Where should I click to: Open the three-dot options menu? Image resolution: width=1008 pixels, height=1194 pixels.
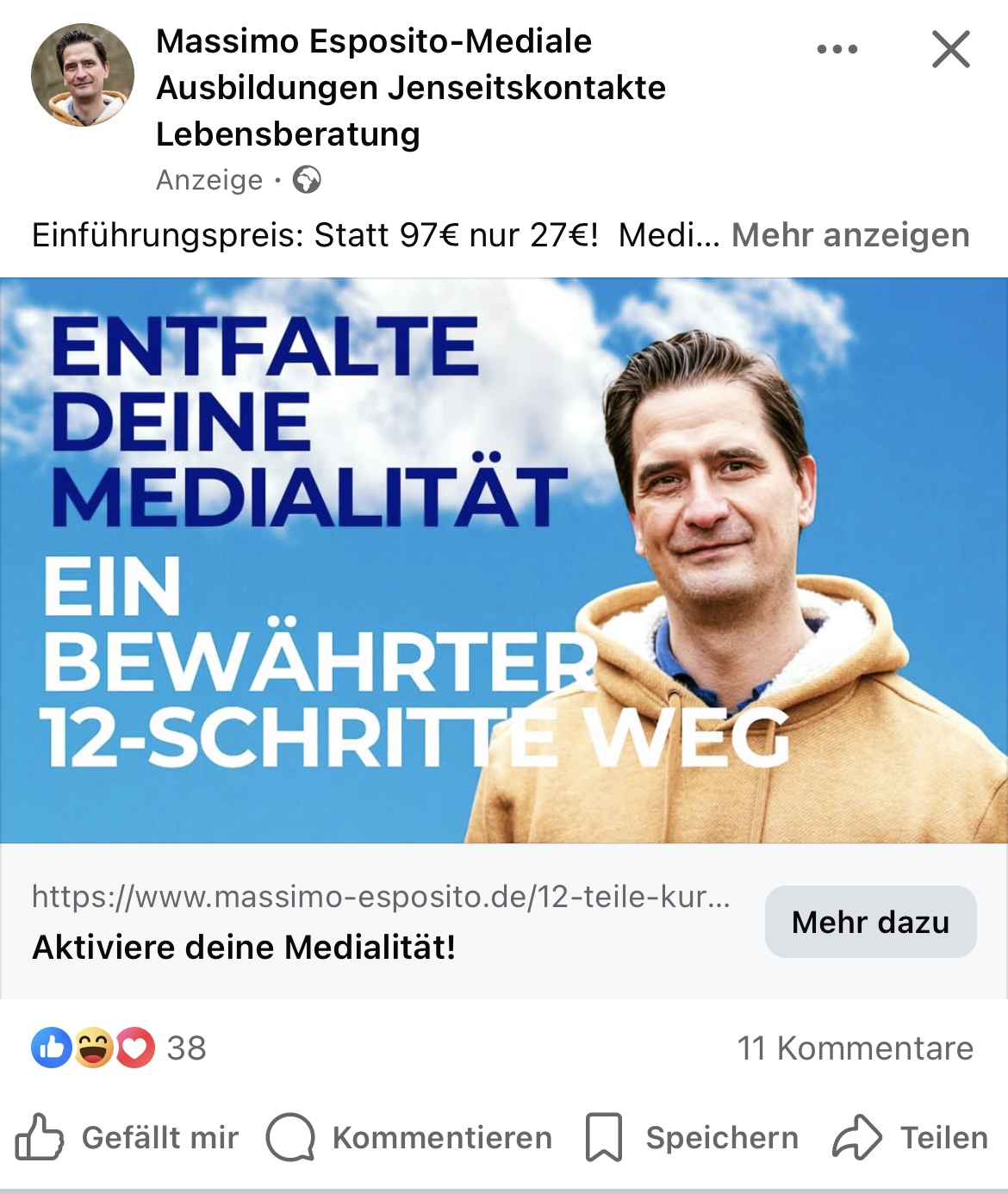(837, 49)
